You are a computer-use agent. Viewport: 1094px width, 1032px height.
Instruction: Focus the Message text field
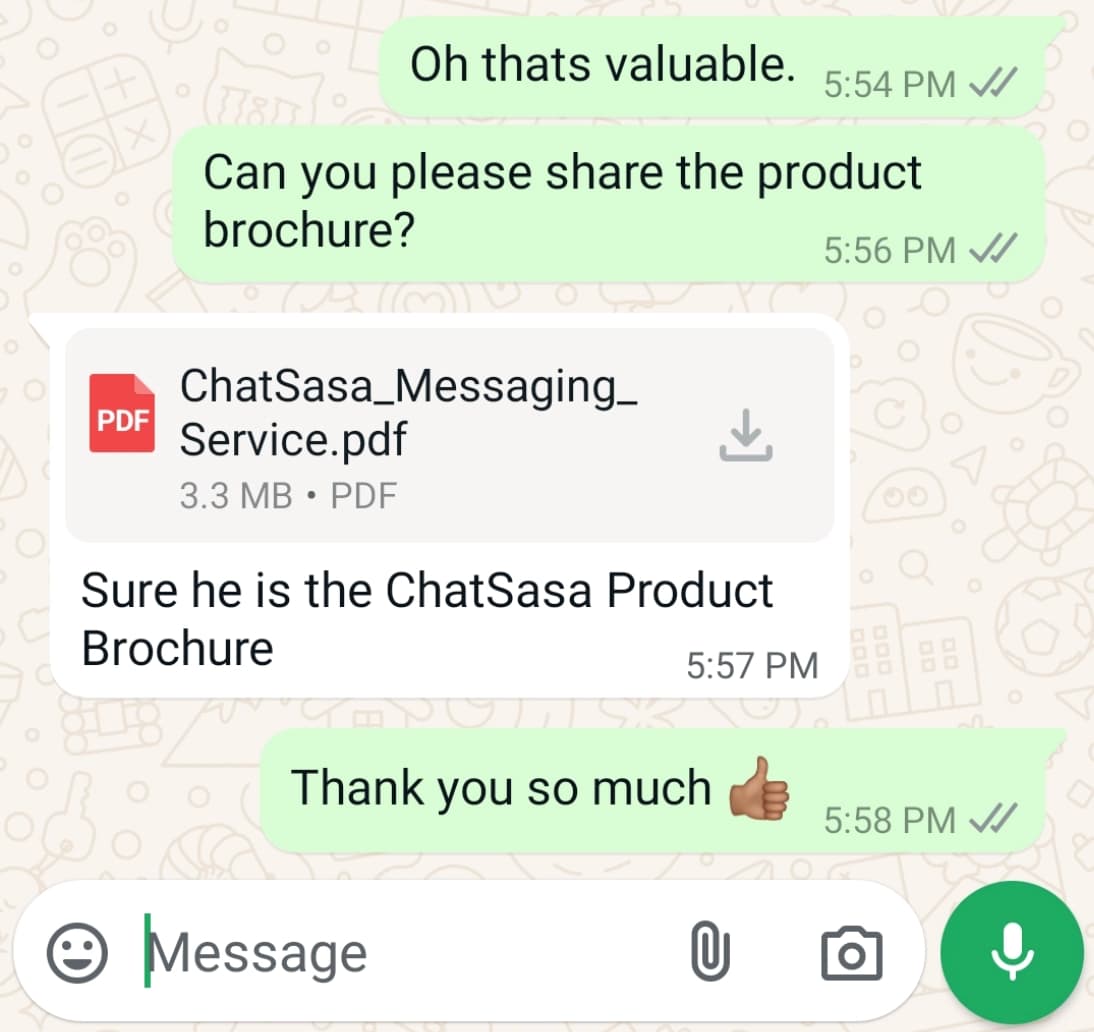[400, 953]
